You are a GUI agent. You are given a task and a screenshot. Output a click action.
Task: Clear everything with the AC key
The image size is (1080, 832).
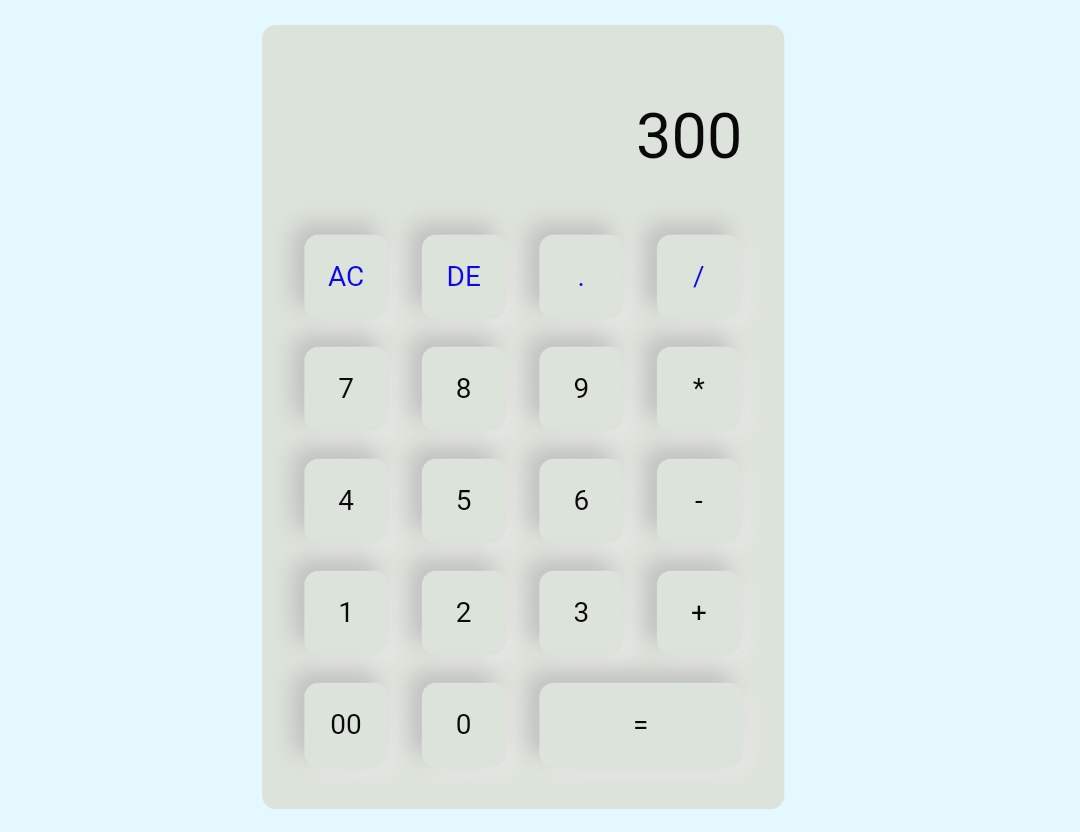(346, 277)
